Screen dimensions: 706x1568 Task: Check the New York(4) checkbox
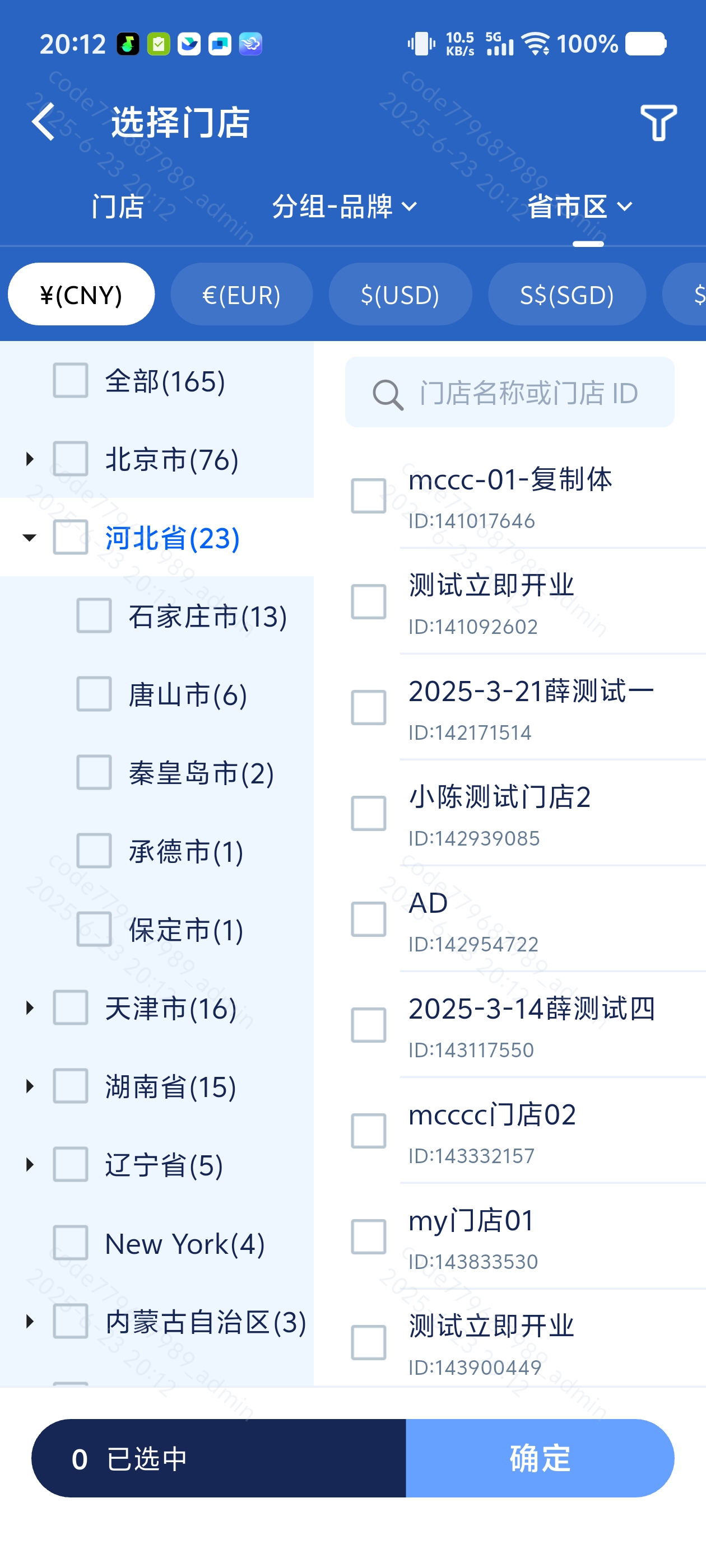pos(71,1243)
